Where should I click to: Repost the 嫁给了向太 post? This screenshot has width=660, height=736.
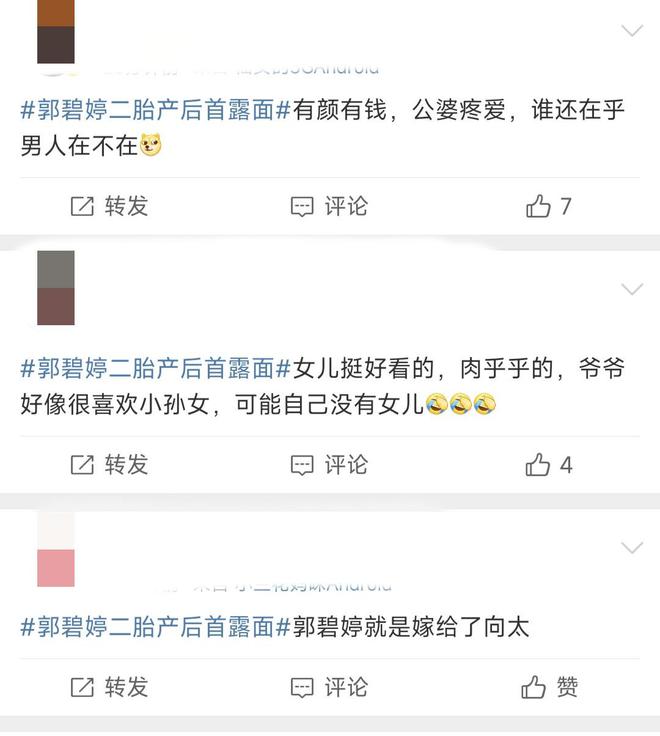coord(109,687)
